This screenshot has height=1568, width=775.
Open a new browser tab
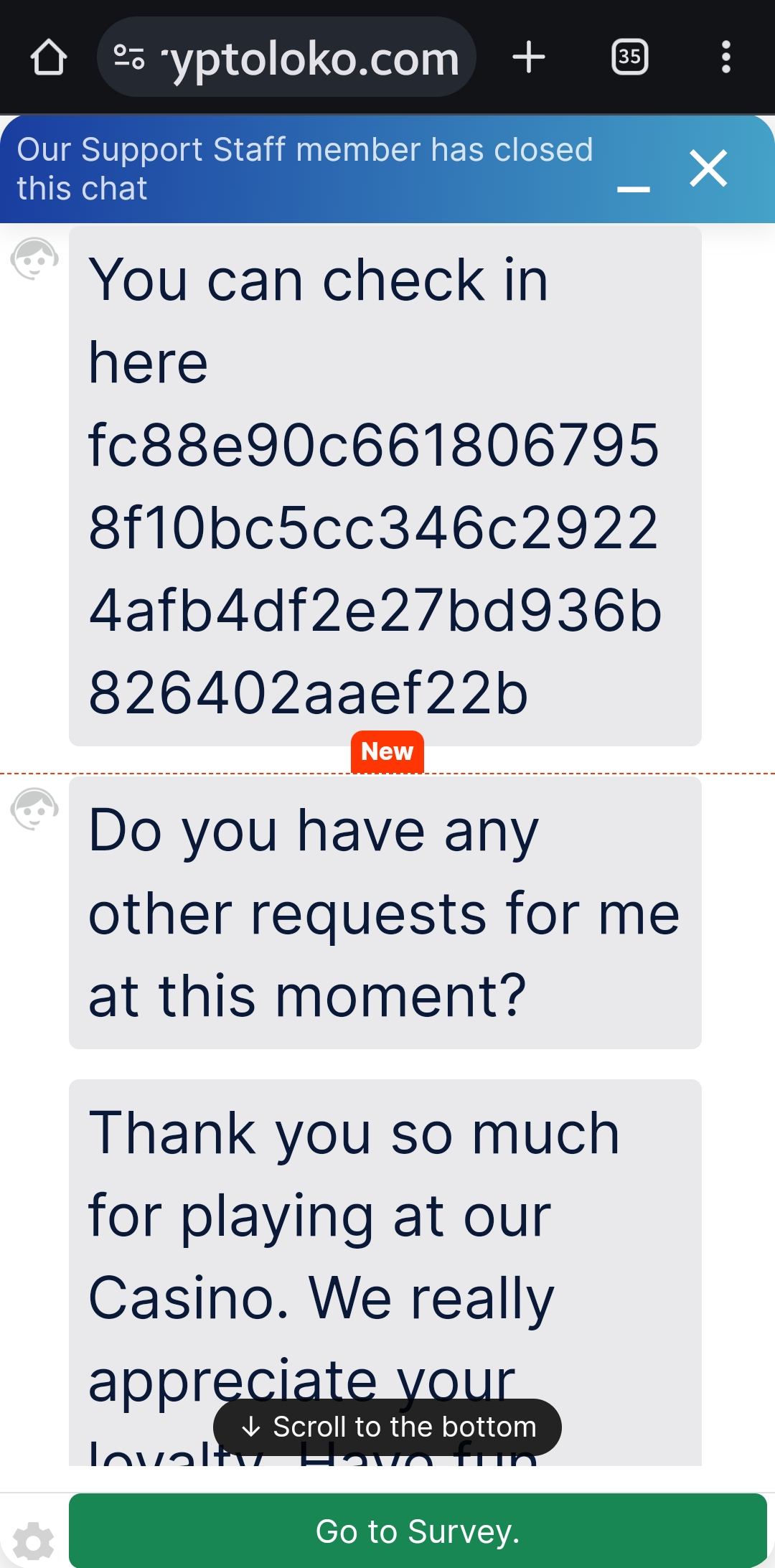click(x=530, y=57)
